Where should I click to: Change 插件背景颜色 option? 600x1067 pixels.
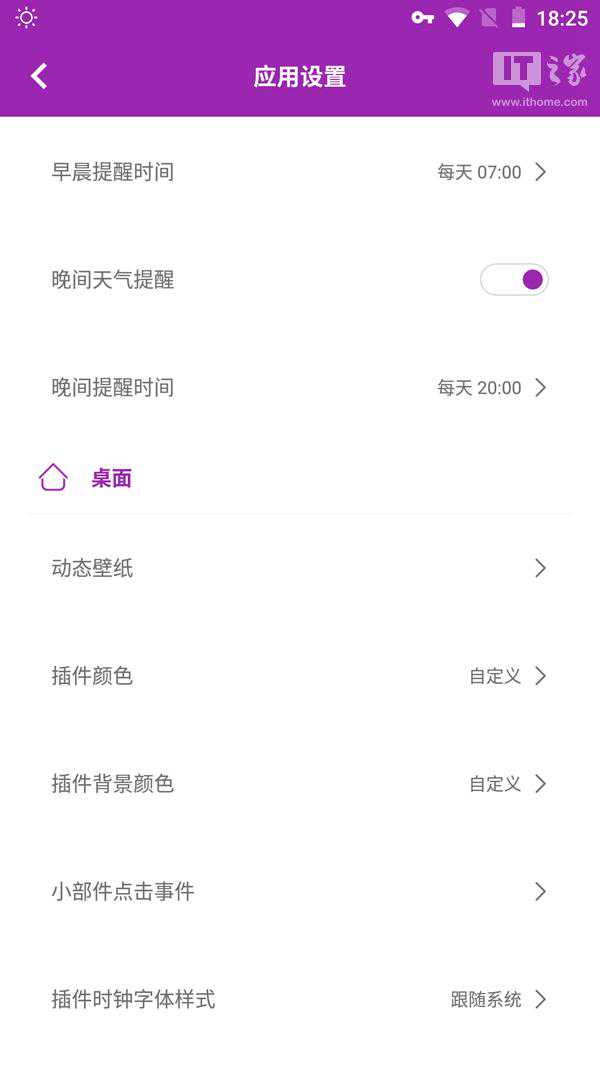tap(300, 784)
